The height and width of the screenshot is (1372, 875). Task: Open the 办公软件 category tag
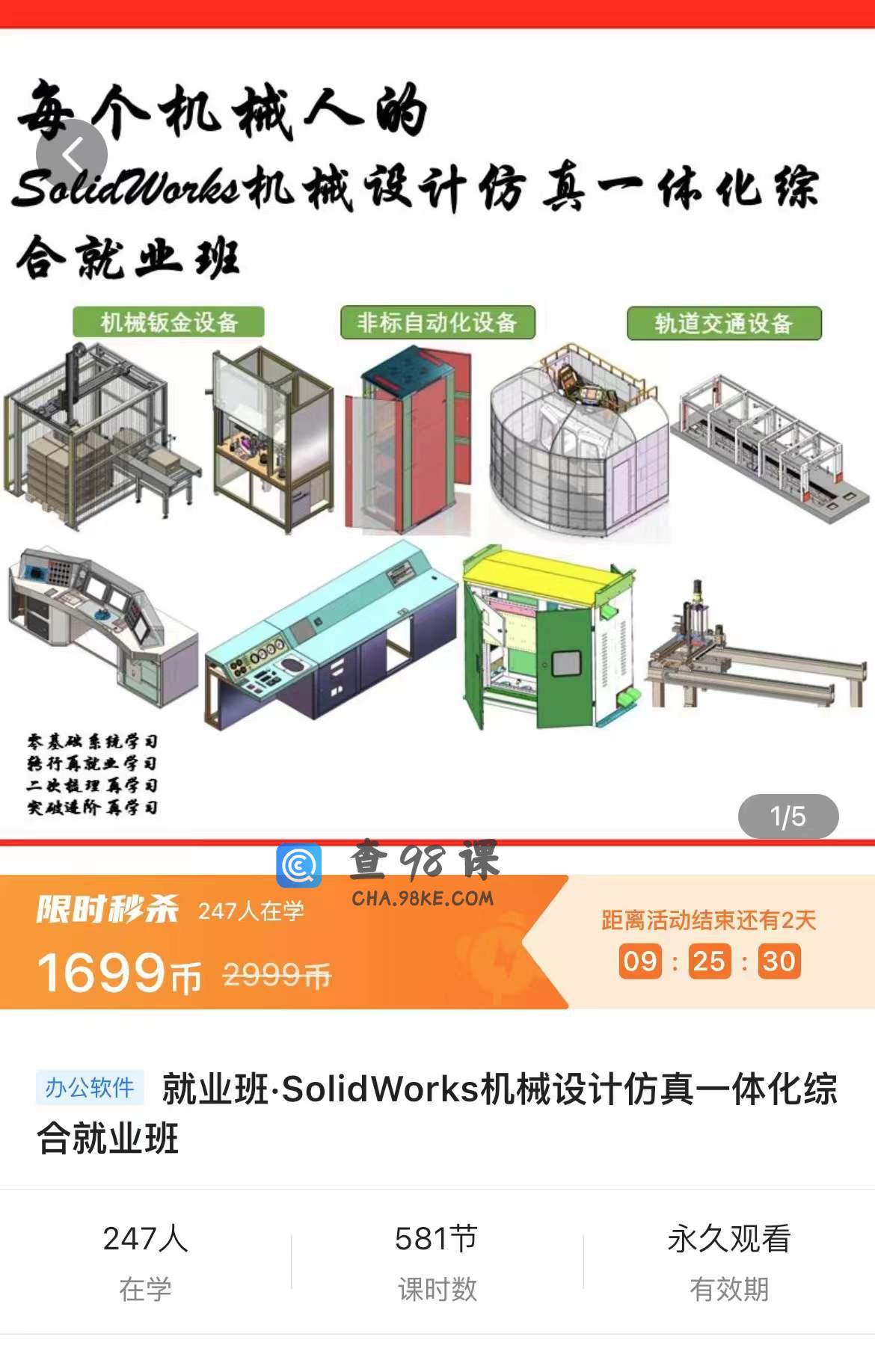point(90,1087)
